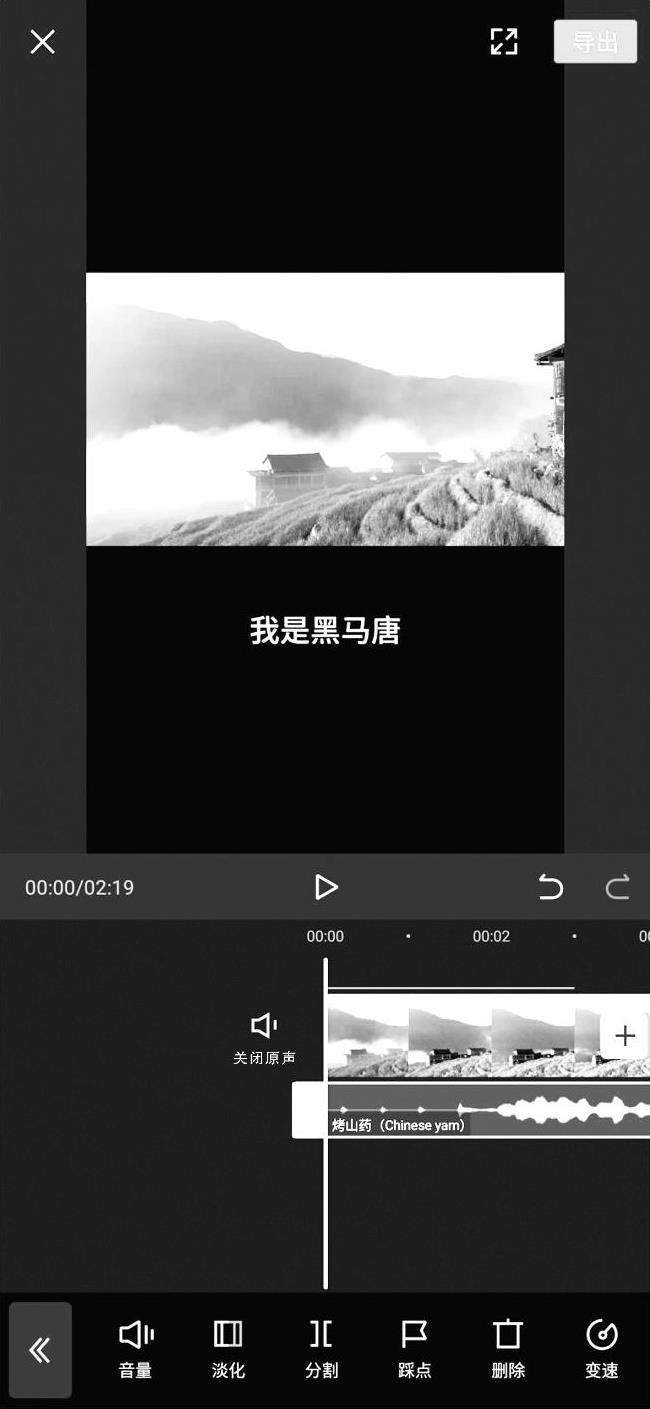Enter fullscreen preview

tap(504, 42)
